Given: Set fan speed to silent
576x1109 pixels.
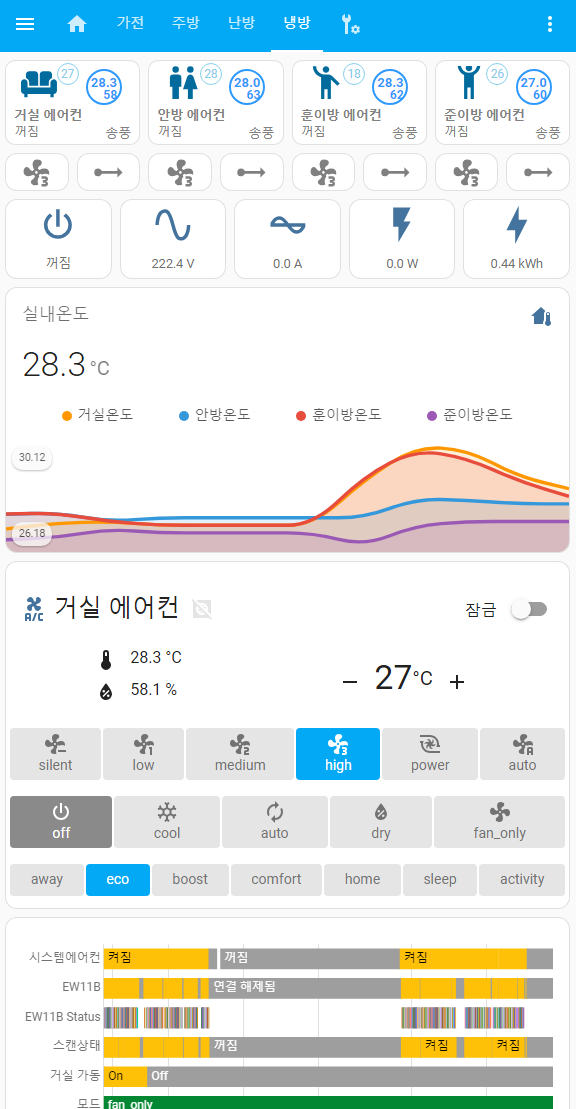Looking at the screenshot, I should tap(55, 754).
